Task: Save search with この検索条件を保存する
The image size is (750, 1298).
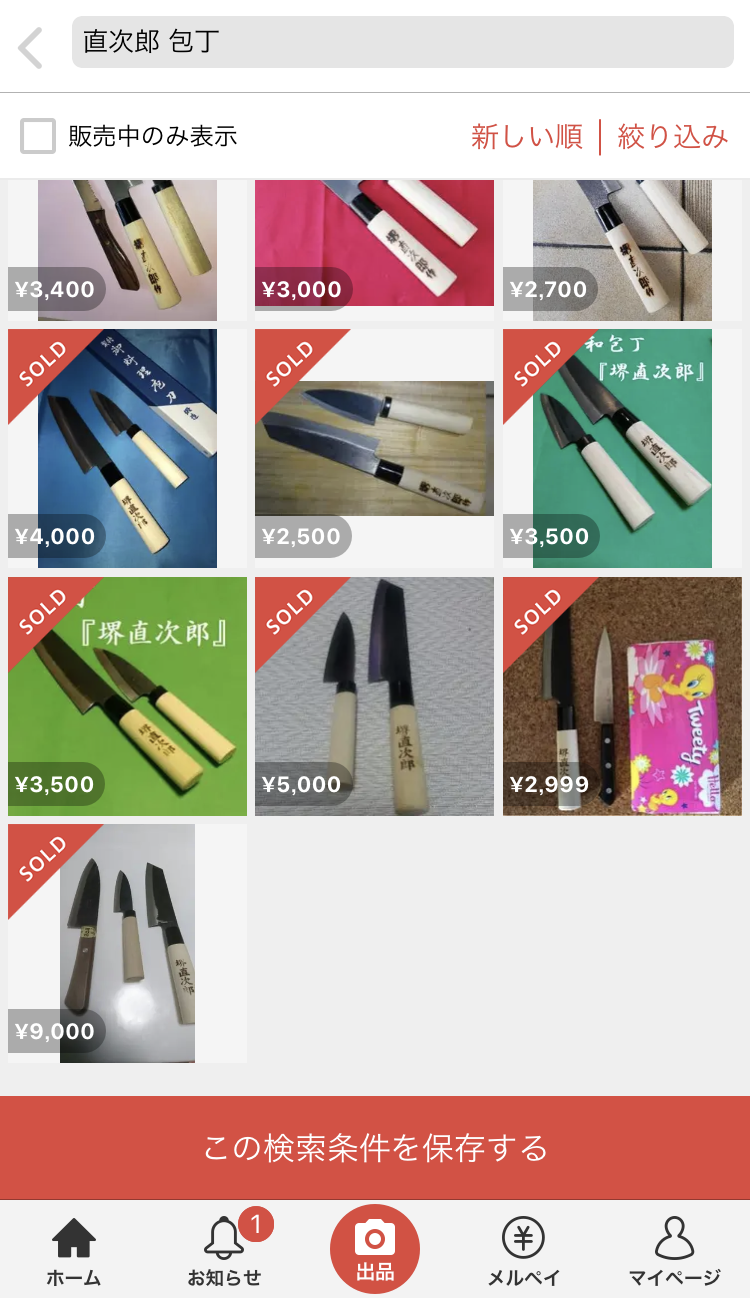Action: (375, 1147)
